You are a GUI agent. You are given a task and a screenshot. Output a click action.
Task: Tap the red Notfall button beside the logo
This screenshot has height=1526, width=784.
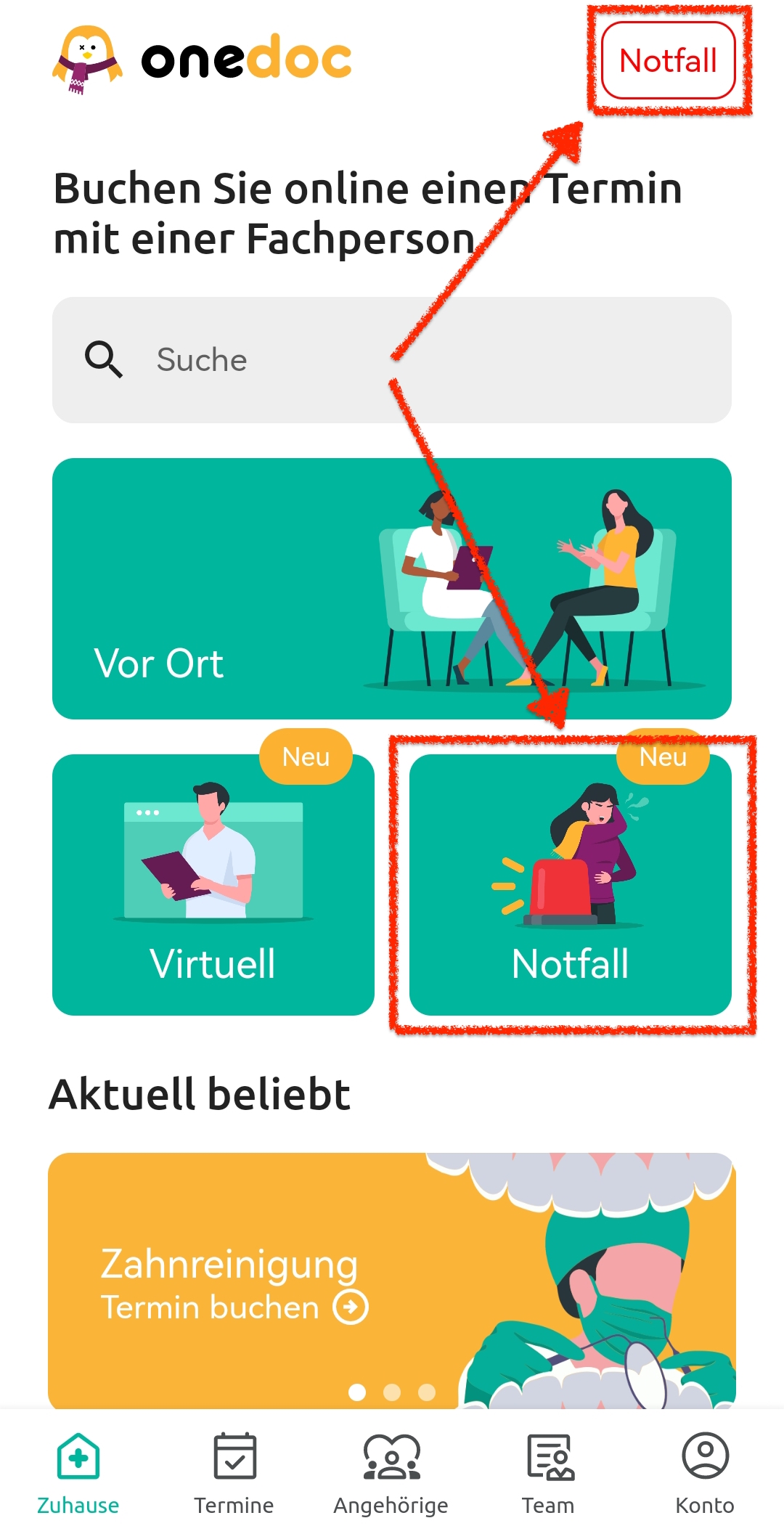click(x=668, y=61)
